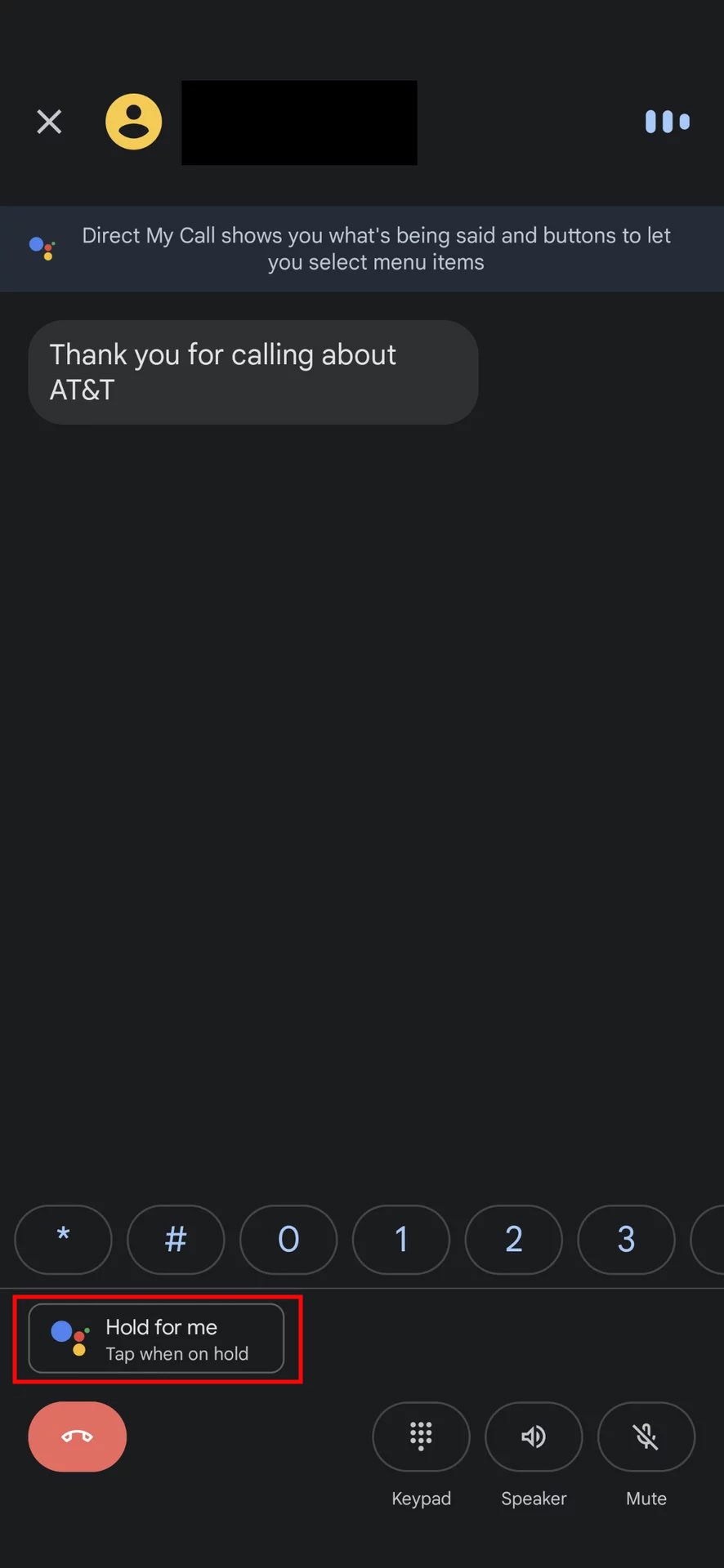Tap the star key chip
Screen dimensions: 724x1568
[x=64, y=1239]
